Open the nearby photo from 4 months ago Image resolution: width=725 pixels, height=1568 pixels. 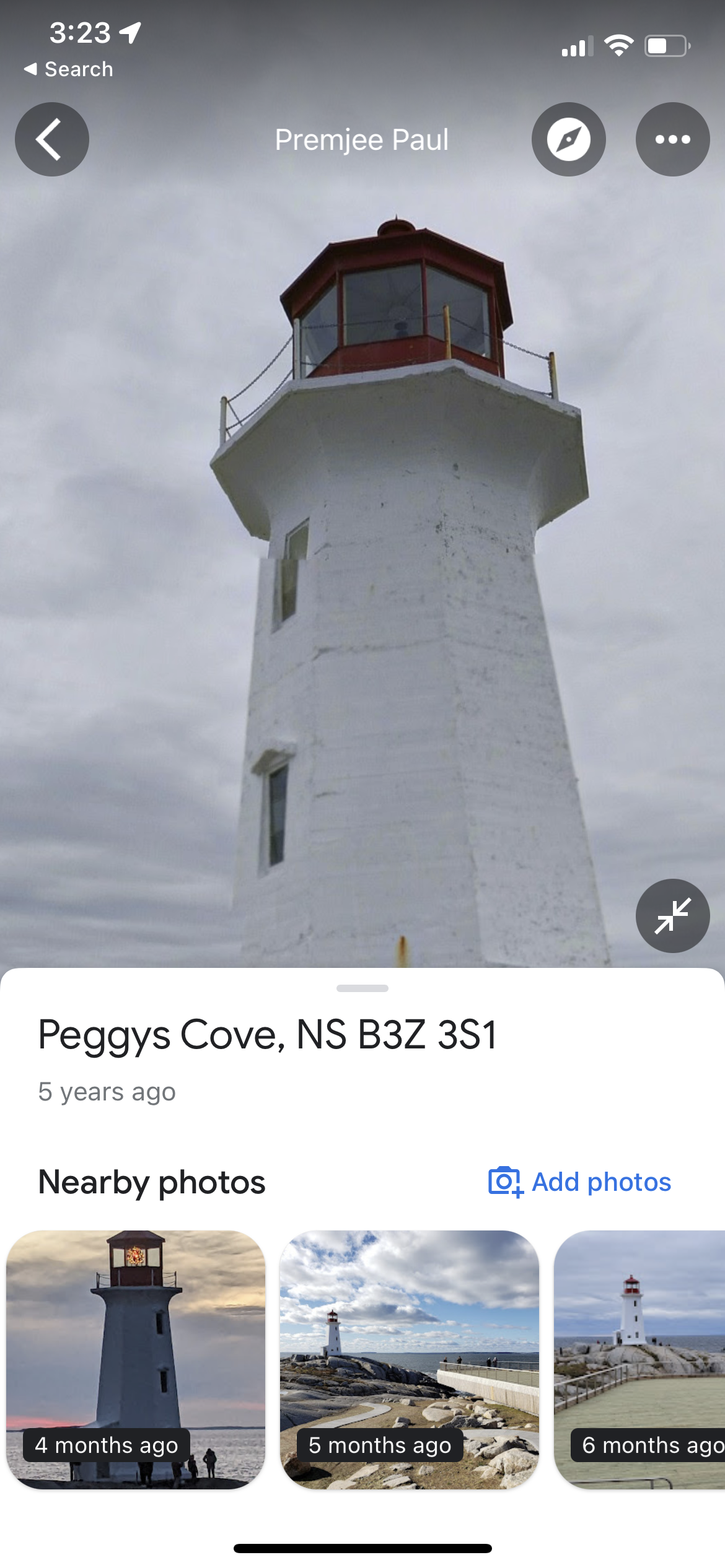click(136, 1359)
